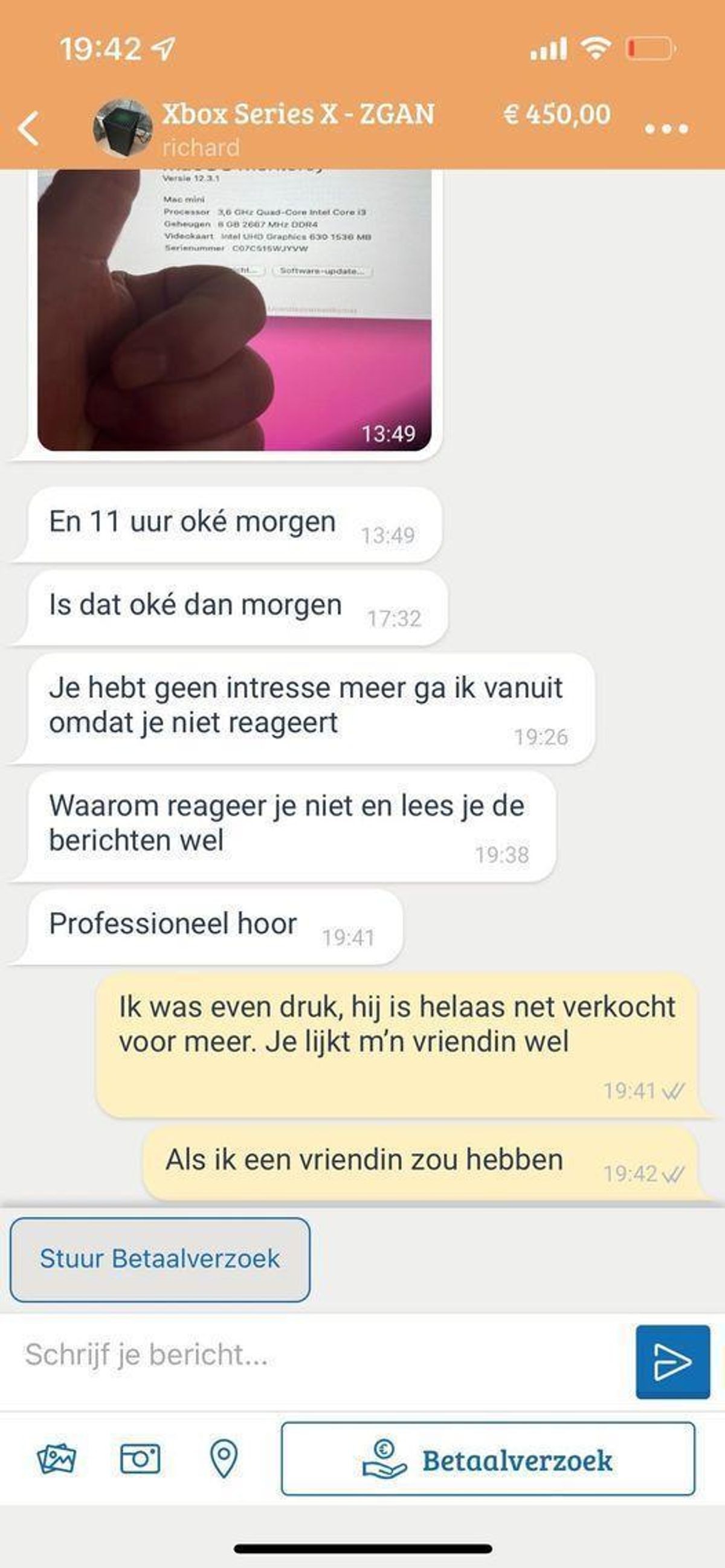View the Mac mini photo message
The image size is (725, 1568).
[x=234, y=310]
